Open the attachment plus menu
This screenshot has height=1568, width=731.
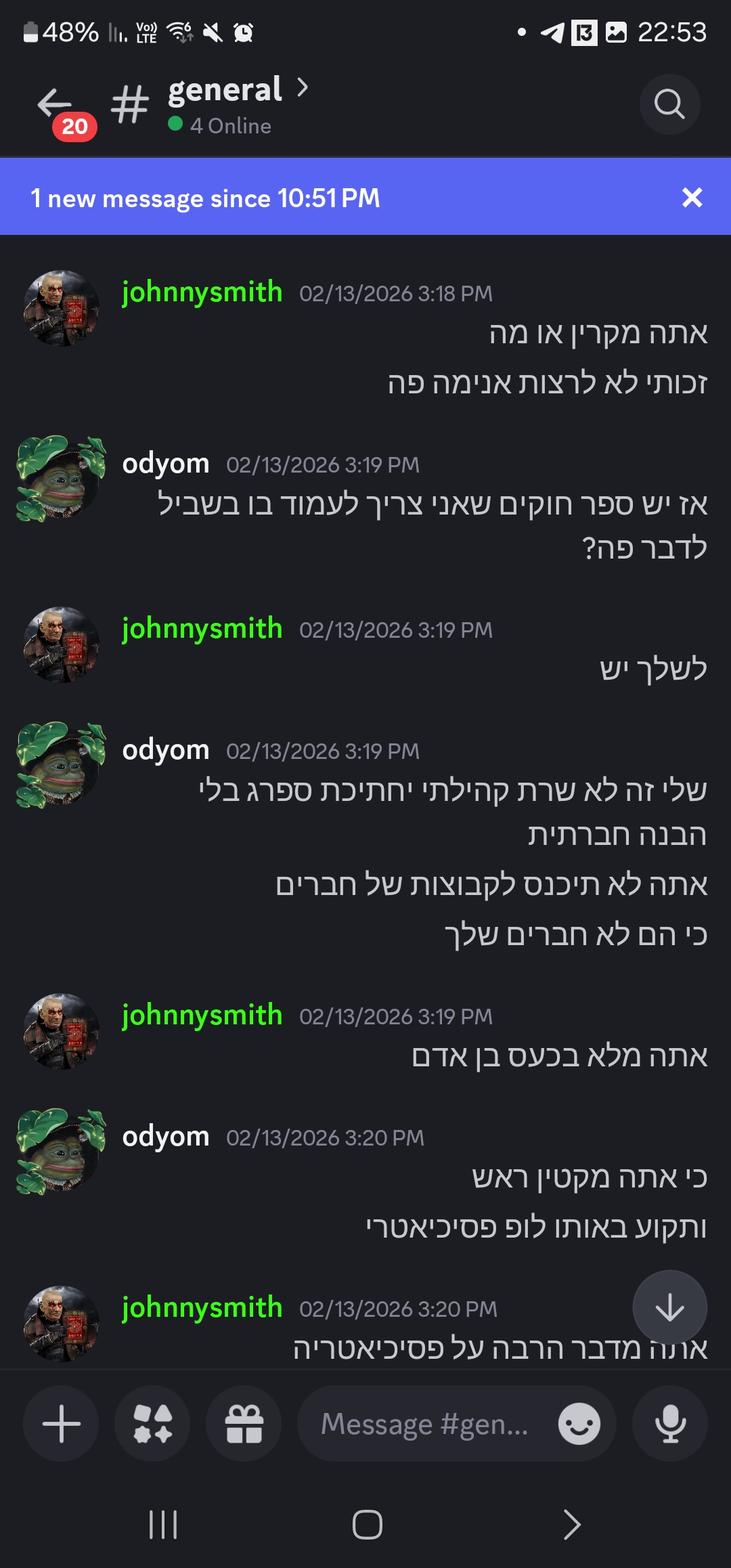62,1423
